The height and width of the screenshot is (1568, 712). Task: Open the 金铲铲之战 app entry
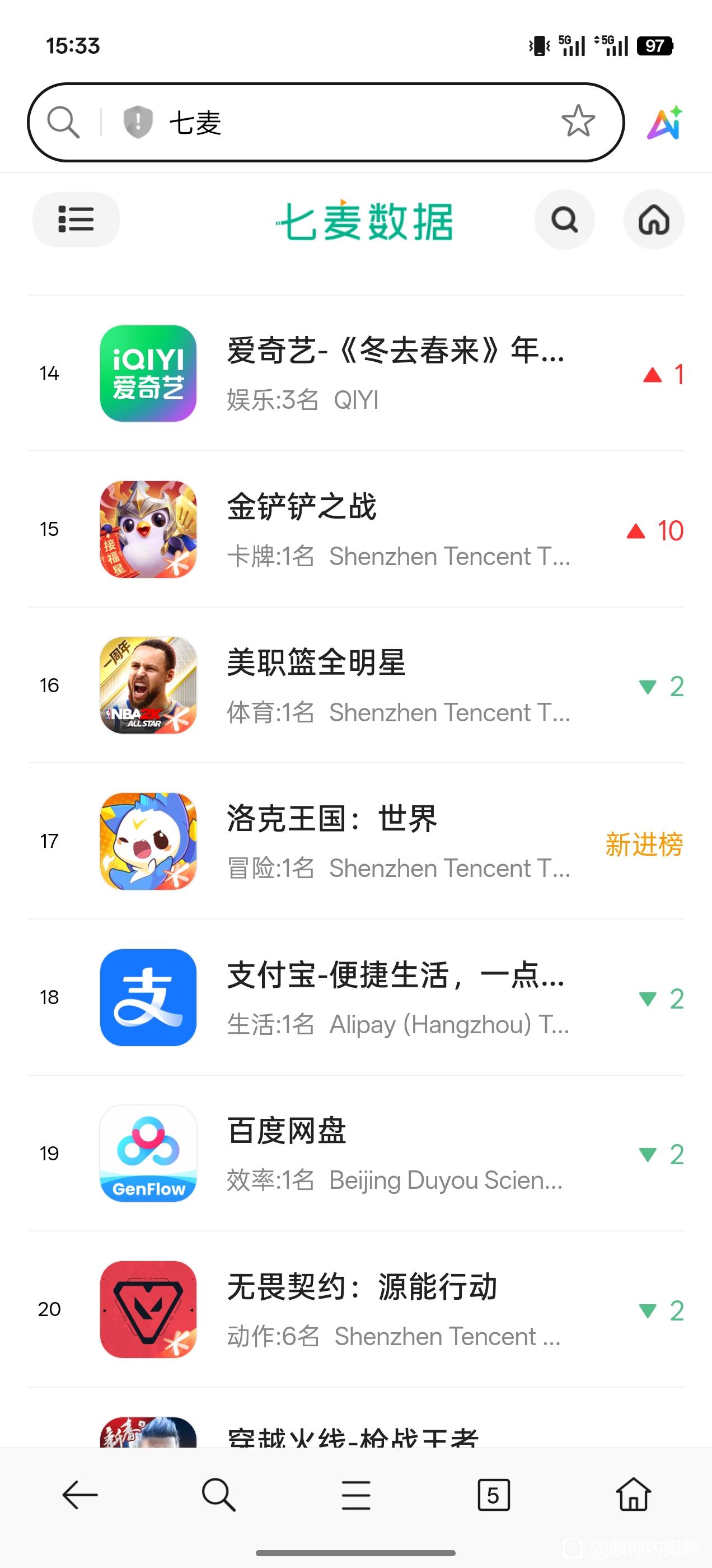[x=356, y=529]
